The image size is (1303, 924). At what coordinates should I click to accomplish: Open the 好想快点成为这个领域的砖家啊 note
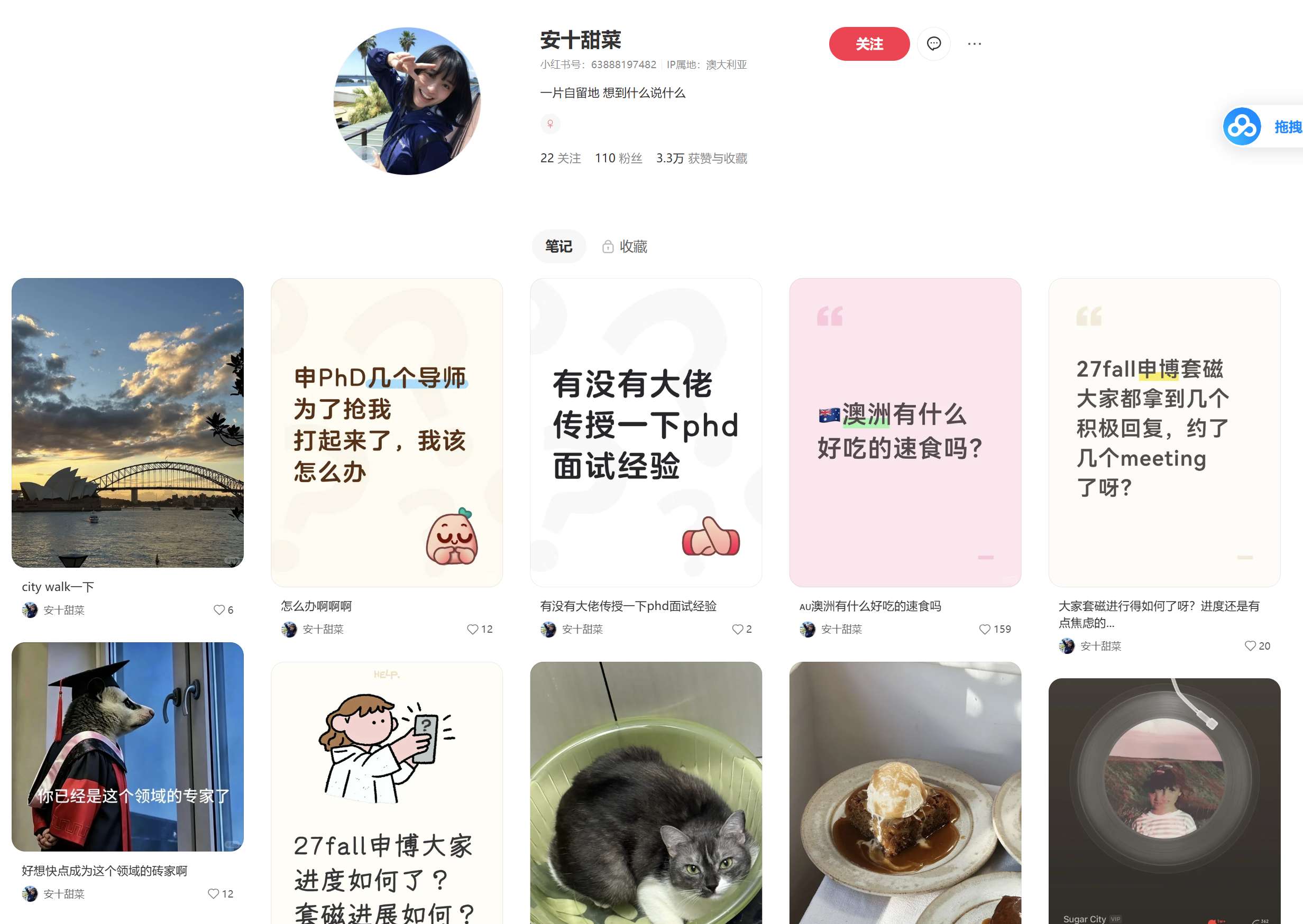point(127,746)
